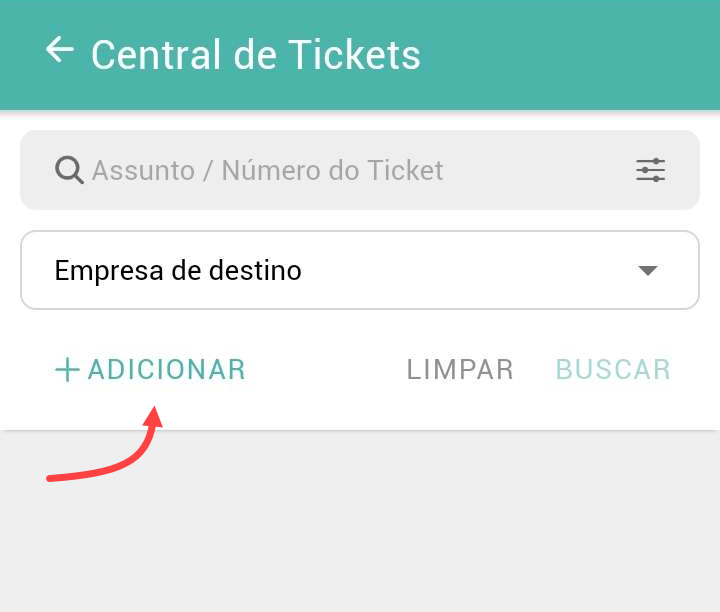Tap the Buscar button
Screen dimensions: 720x612
[x=613, y=370]
